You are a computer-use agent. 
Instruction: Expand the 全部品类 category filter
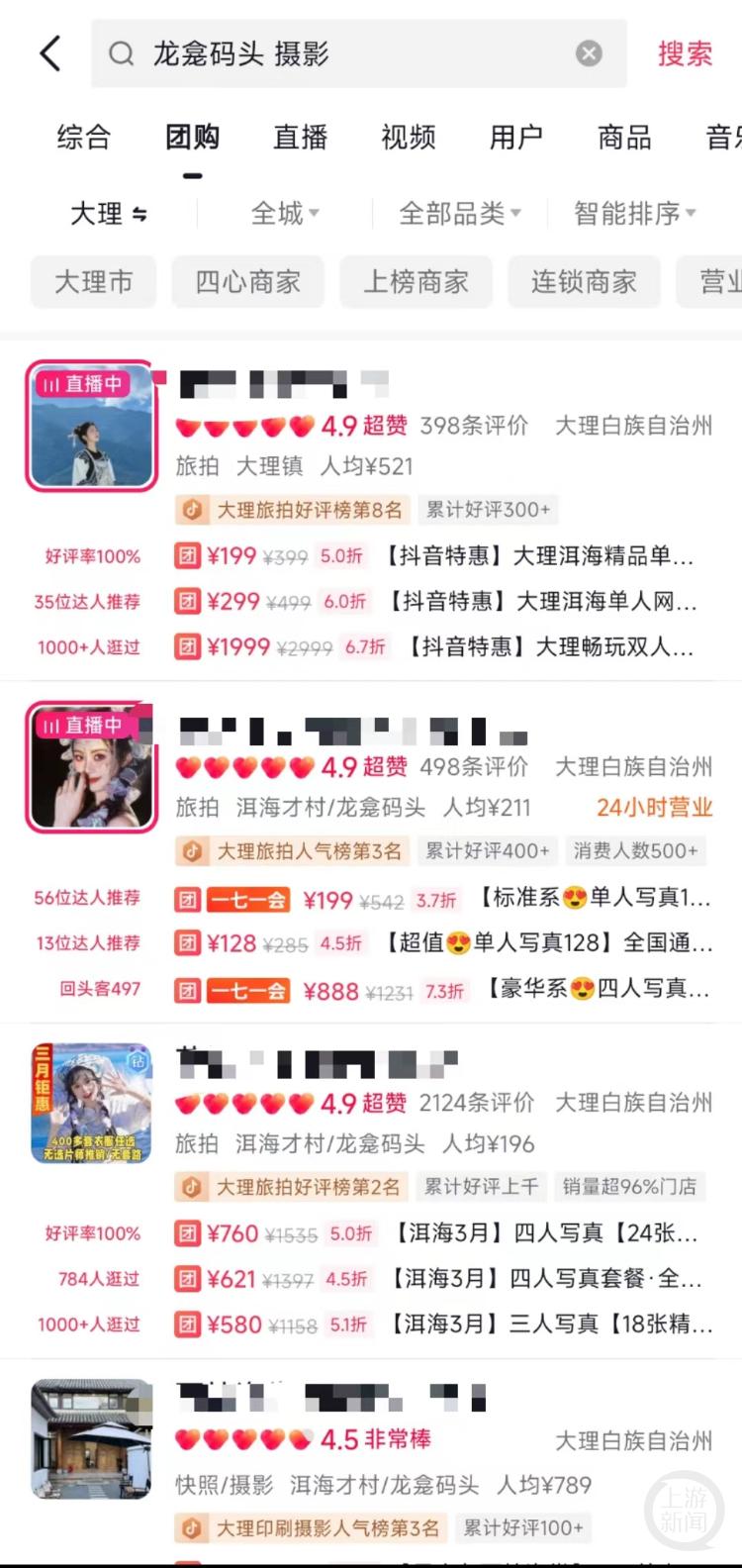click(459, 213)
